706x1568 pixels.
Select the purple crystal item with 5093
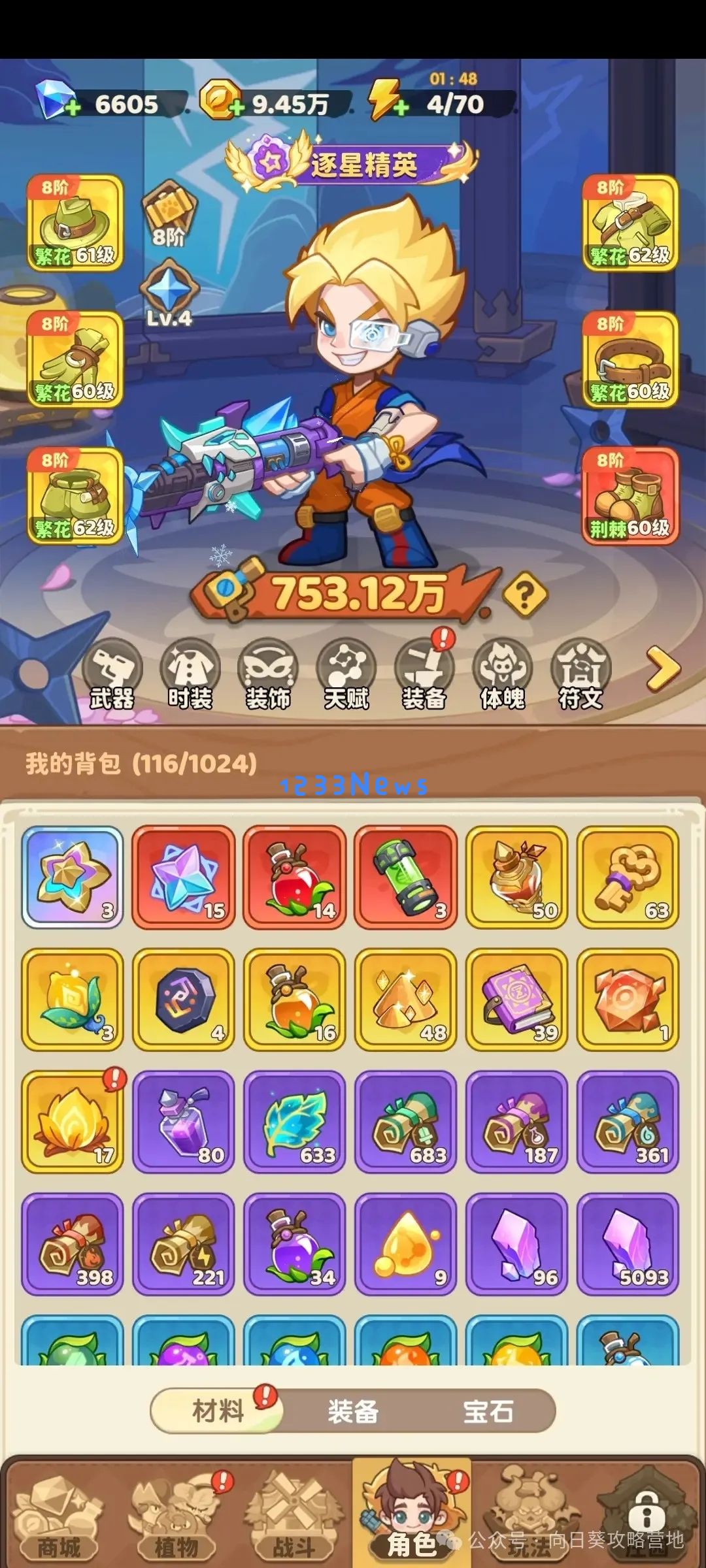(628, 1244)
